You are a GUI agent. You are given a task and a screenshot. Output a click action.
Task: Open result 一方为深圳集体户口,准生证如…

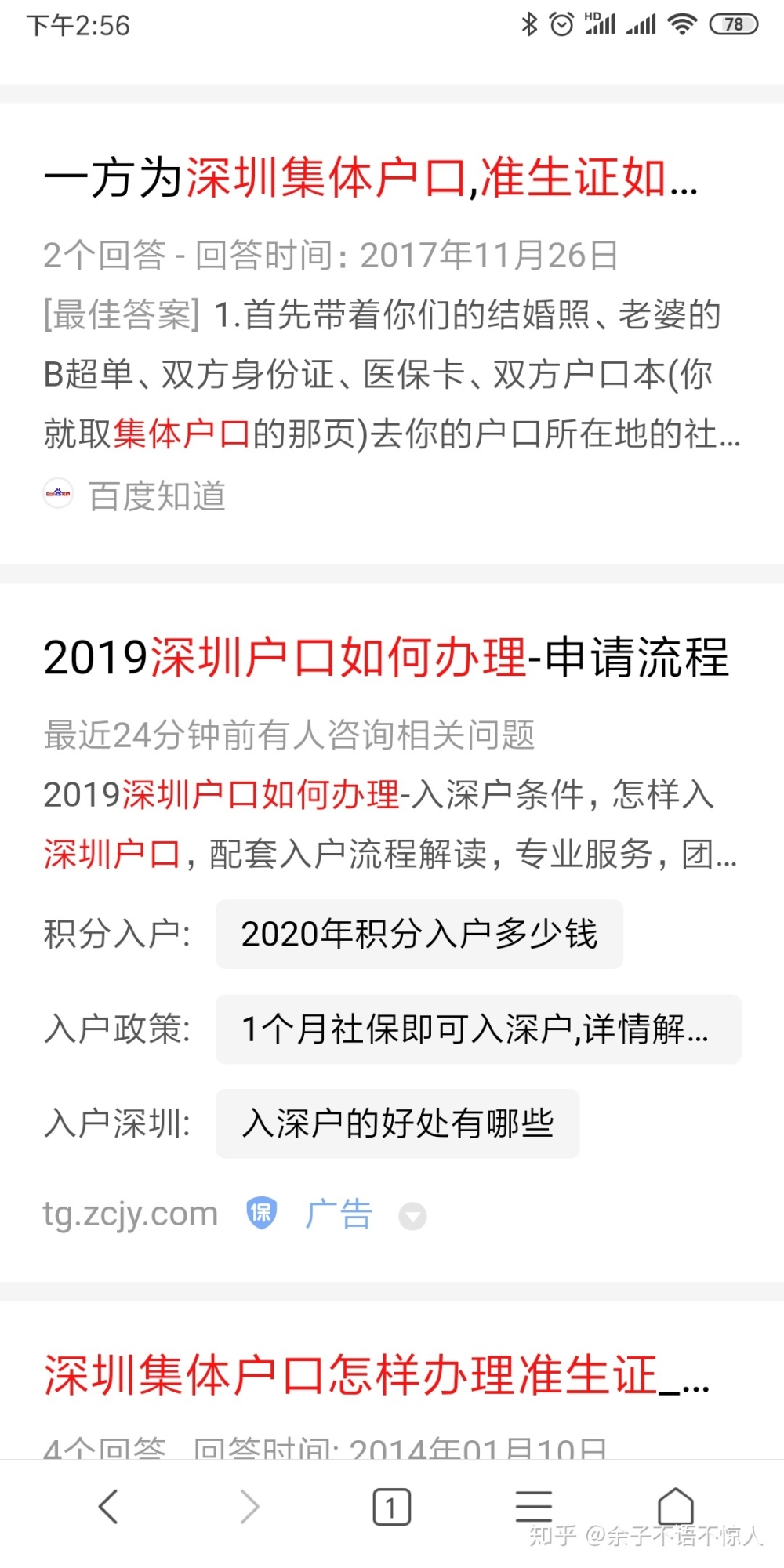click(x=371, y=179)
